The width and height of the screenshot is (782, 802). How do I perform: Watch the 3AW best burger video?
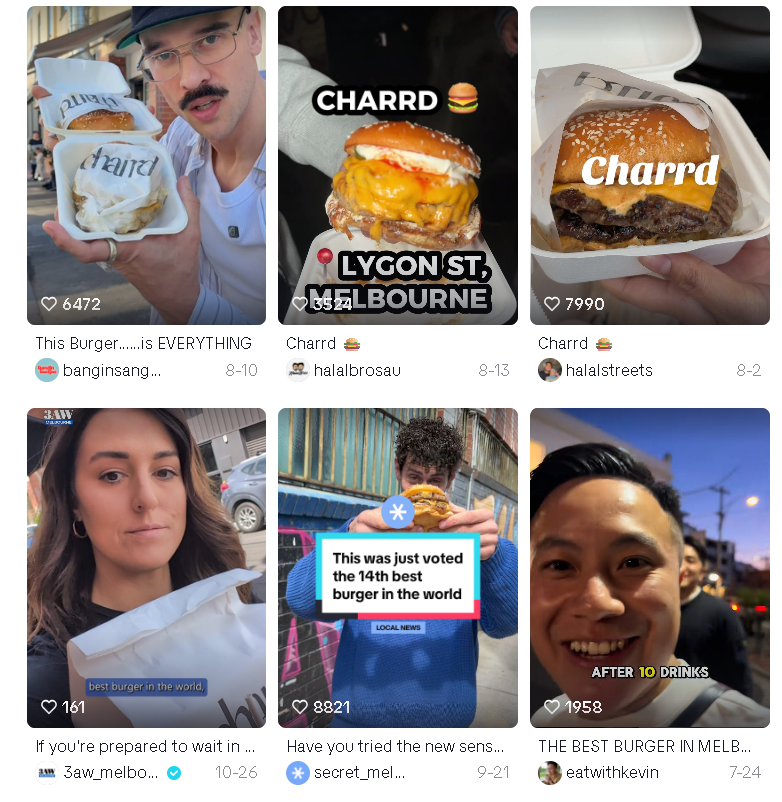click(x=146, y=567)
